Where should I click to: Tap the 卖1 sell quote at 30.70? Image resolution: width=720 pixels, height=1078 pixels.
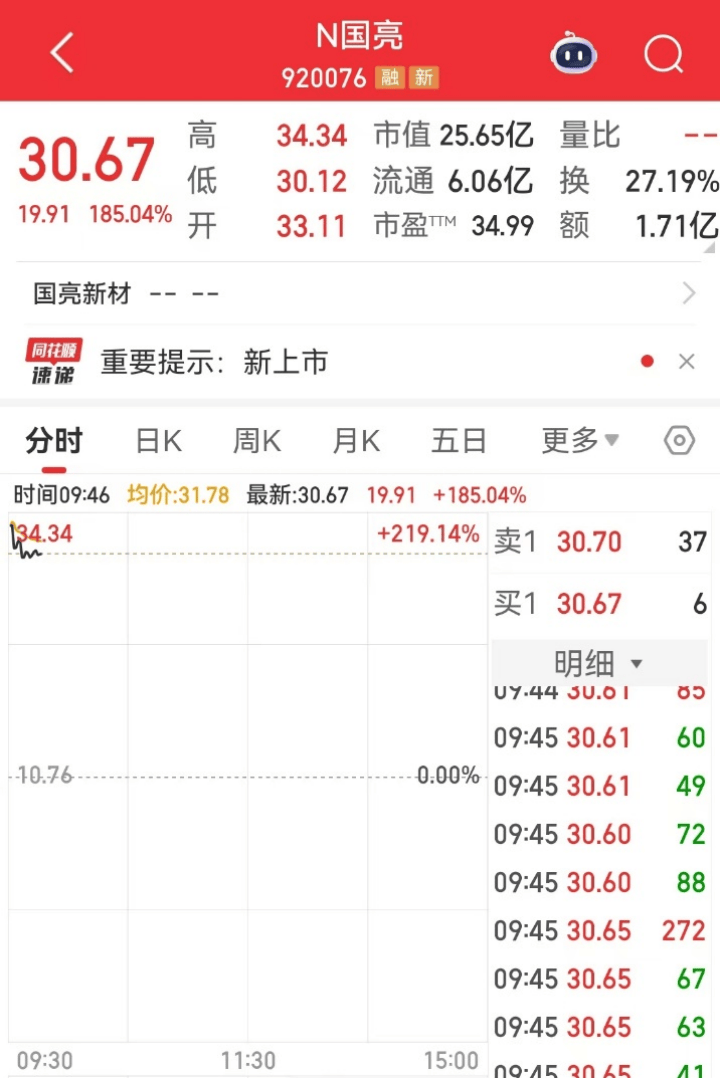click(x=590, y=541)
